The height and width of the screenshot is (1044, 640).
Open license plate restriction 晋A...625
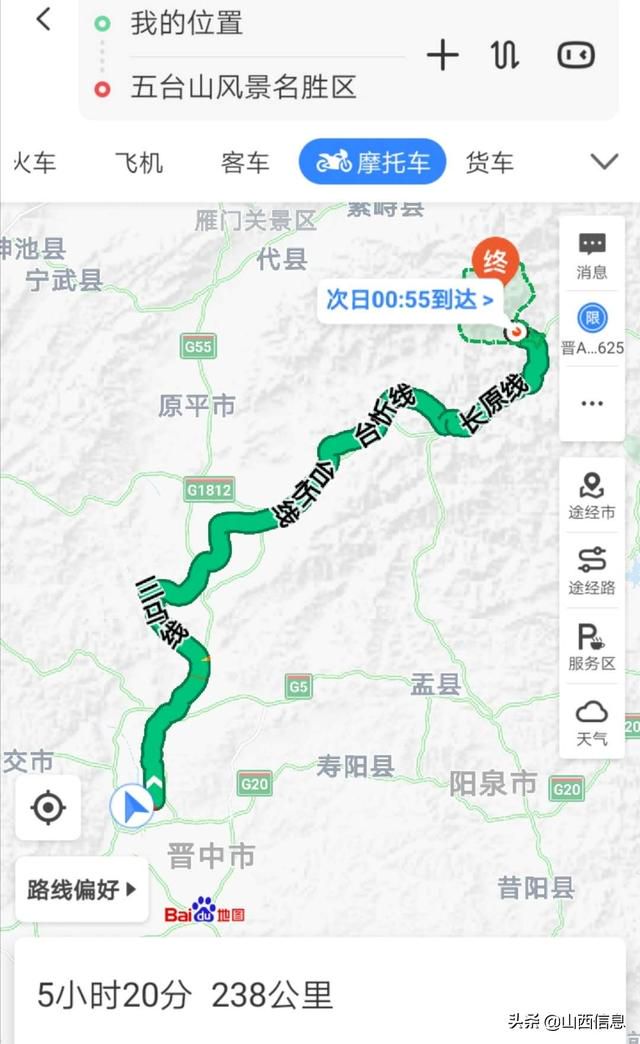[592, 329]
